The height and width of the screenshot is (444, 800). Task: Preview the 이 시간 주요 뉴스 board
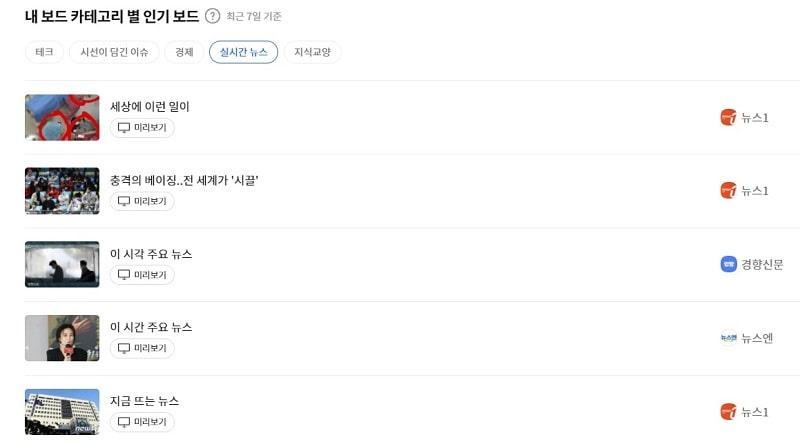(142, 348)
